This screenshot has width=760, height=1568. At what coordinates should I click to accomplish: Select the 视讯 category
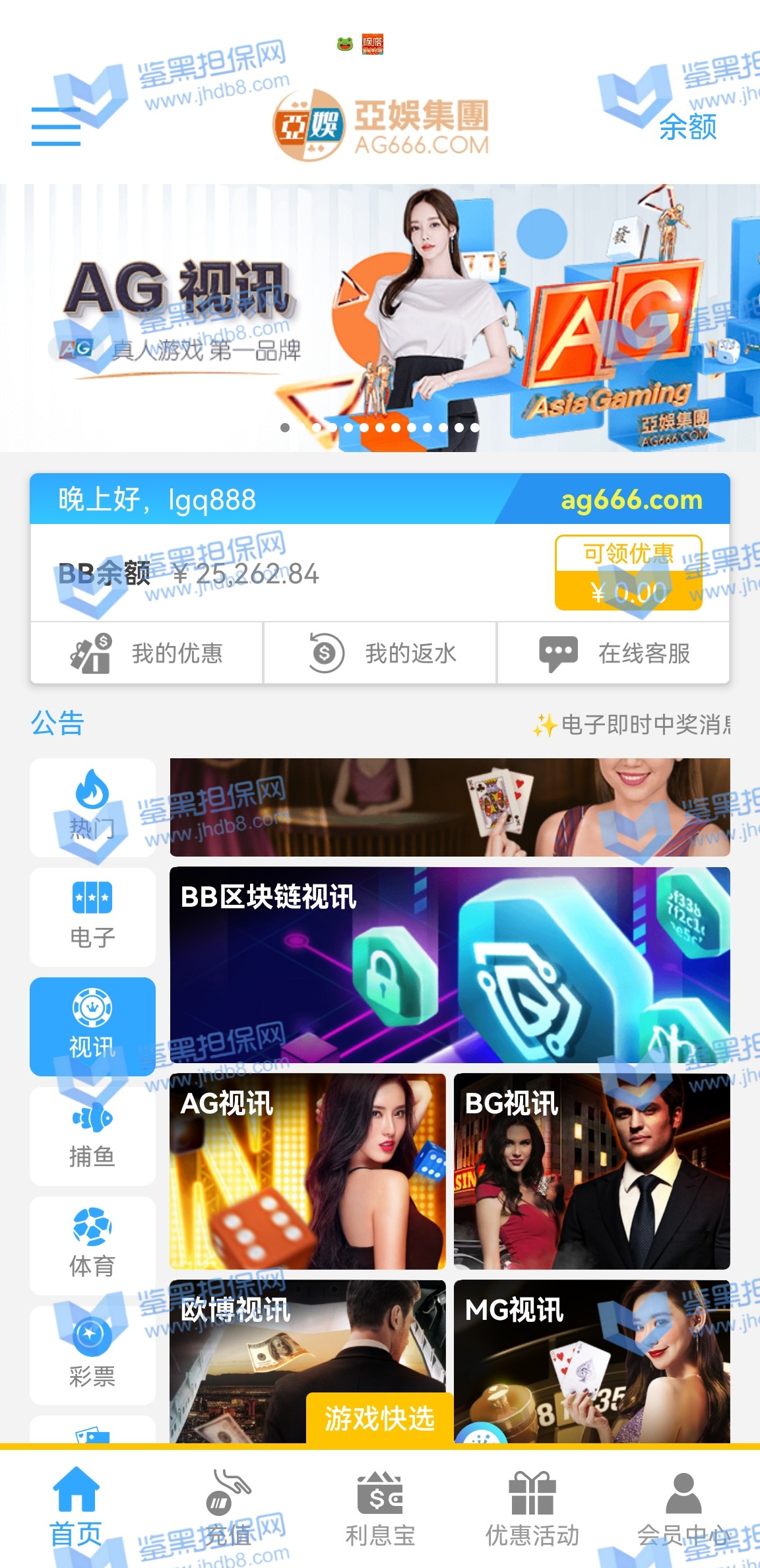coord(92,1026)
